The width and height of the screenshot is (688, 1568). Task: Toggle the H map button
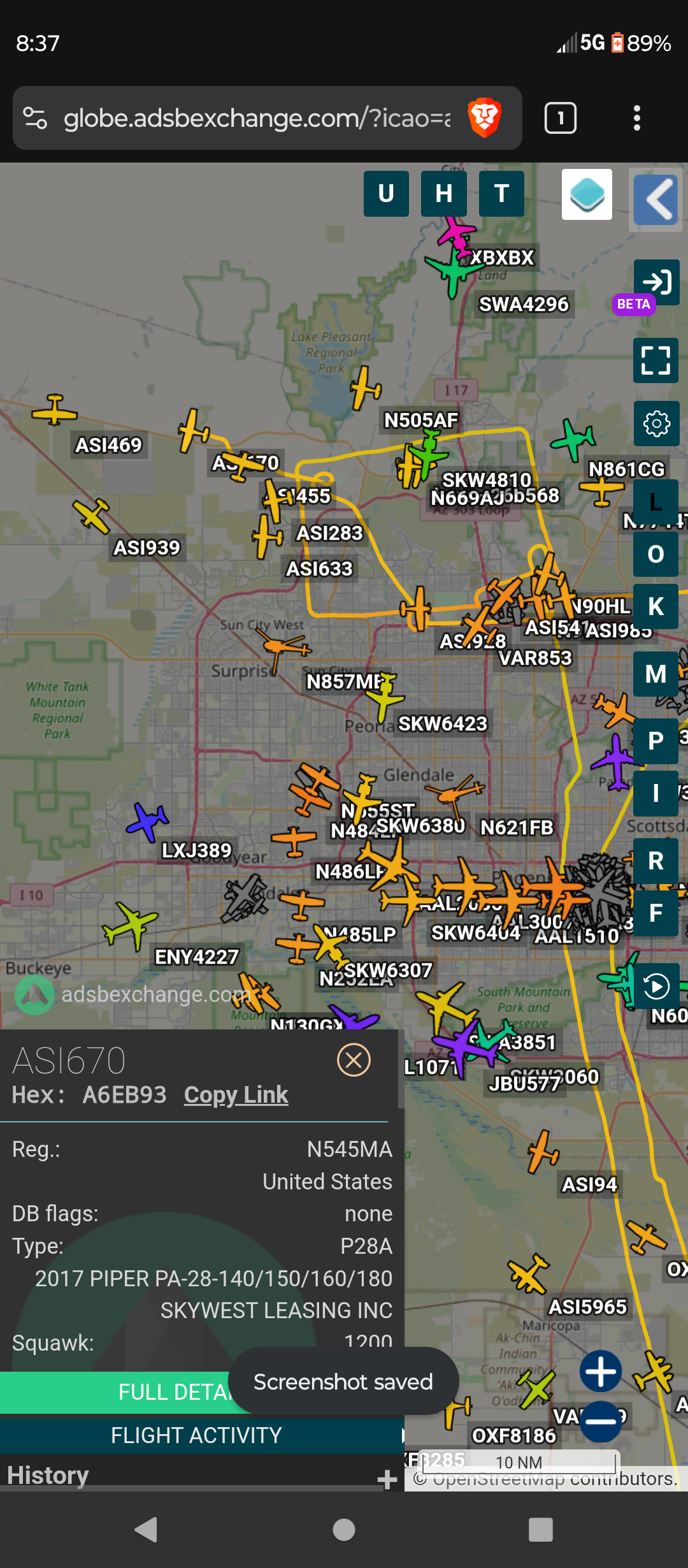coord(444,193)
